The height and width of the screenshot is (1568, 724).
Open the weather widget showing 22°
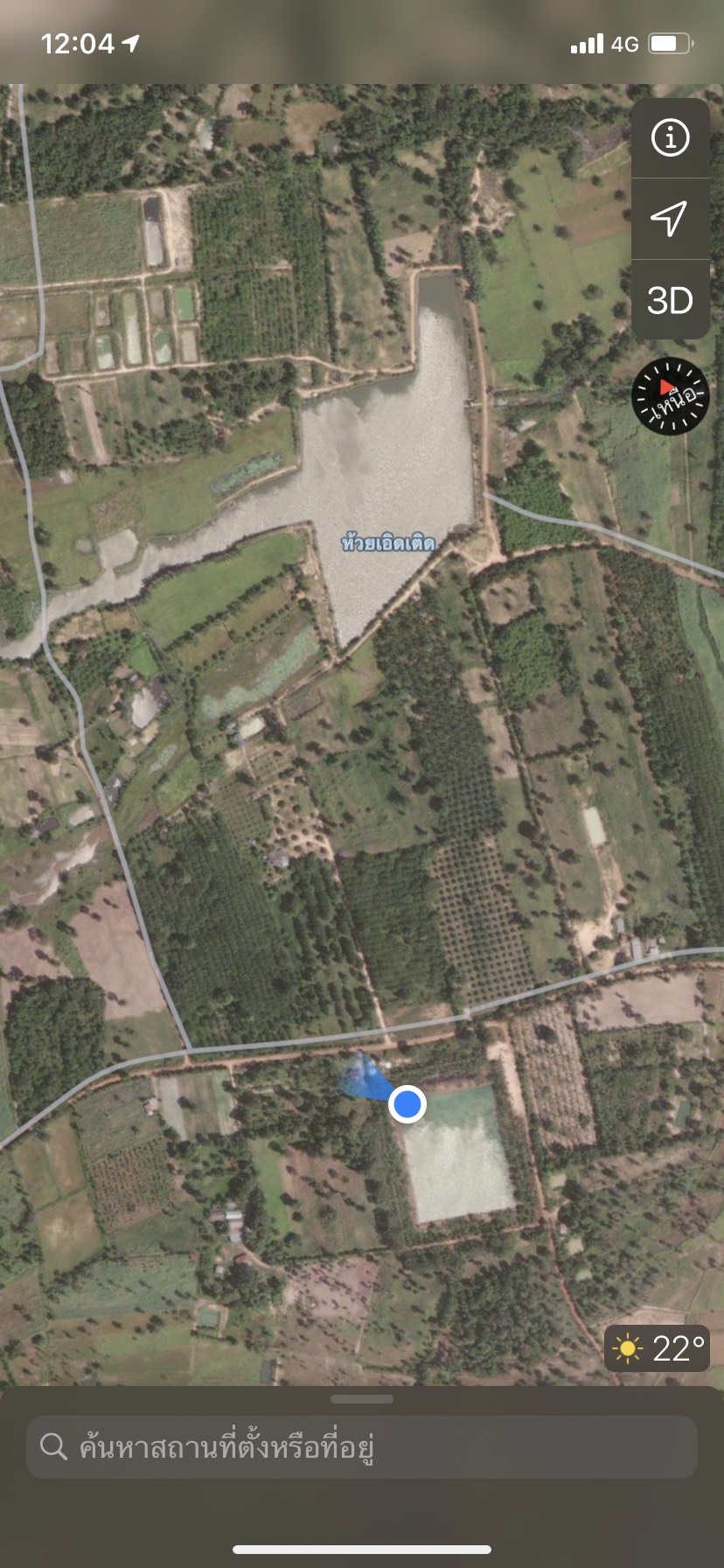(x=657, y=1348)
